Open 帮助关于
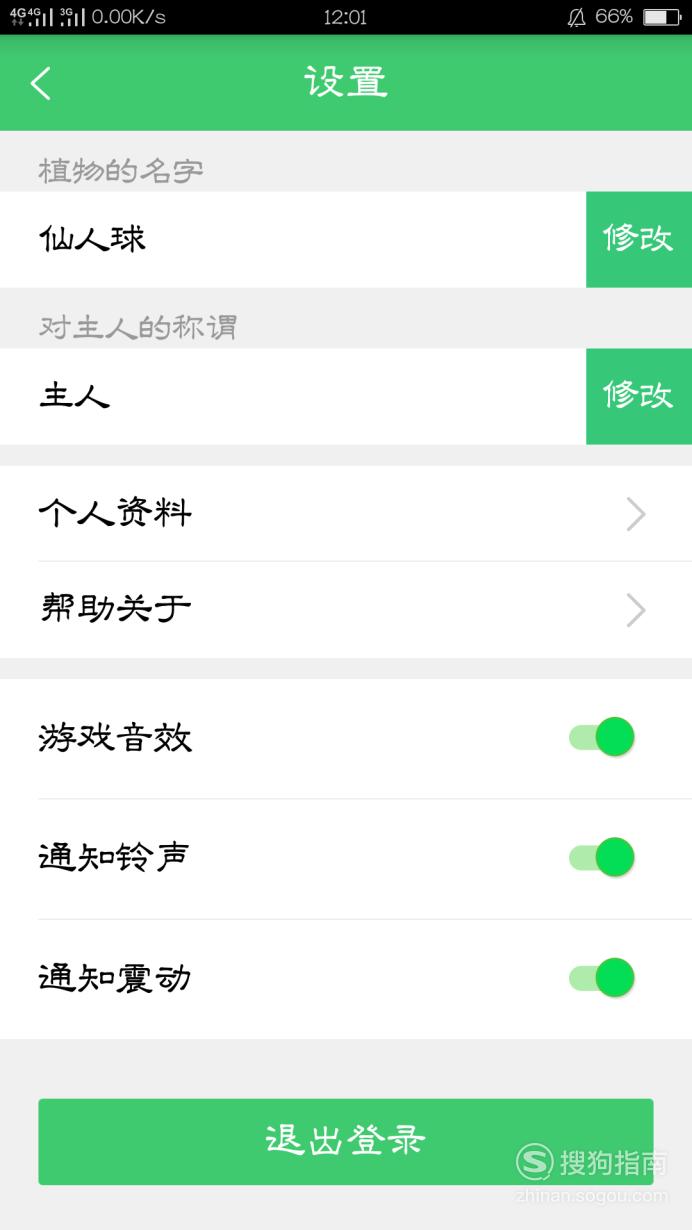 click(x=346, y=610)
